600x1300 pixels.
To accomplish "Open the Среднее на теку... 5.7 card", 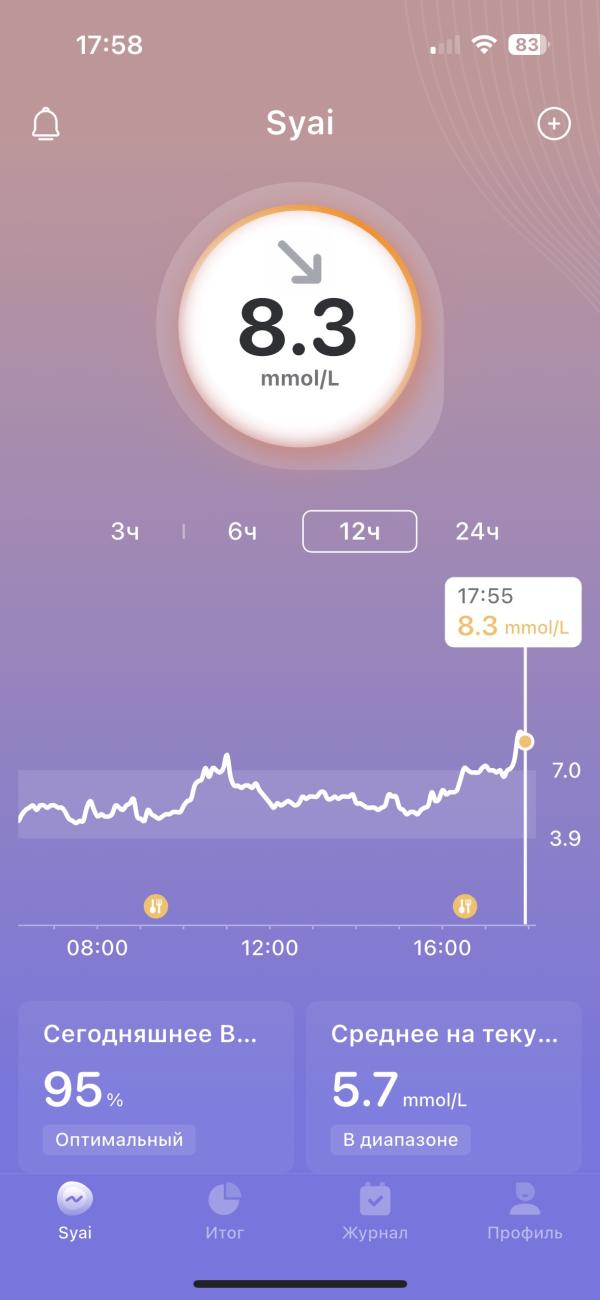I will [x=444, y=1087].
